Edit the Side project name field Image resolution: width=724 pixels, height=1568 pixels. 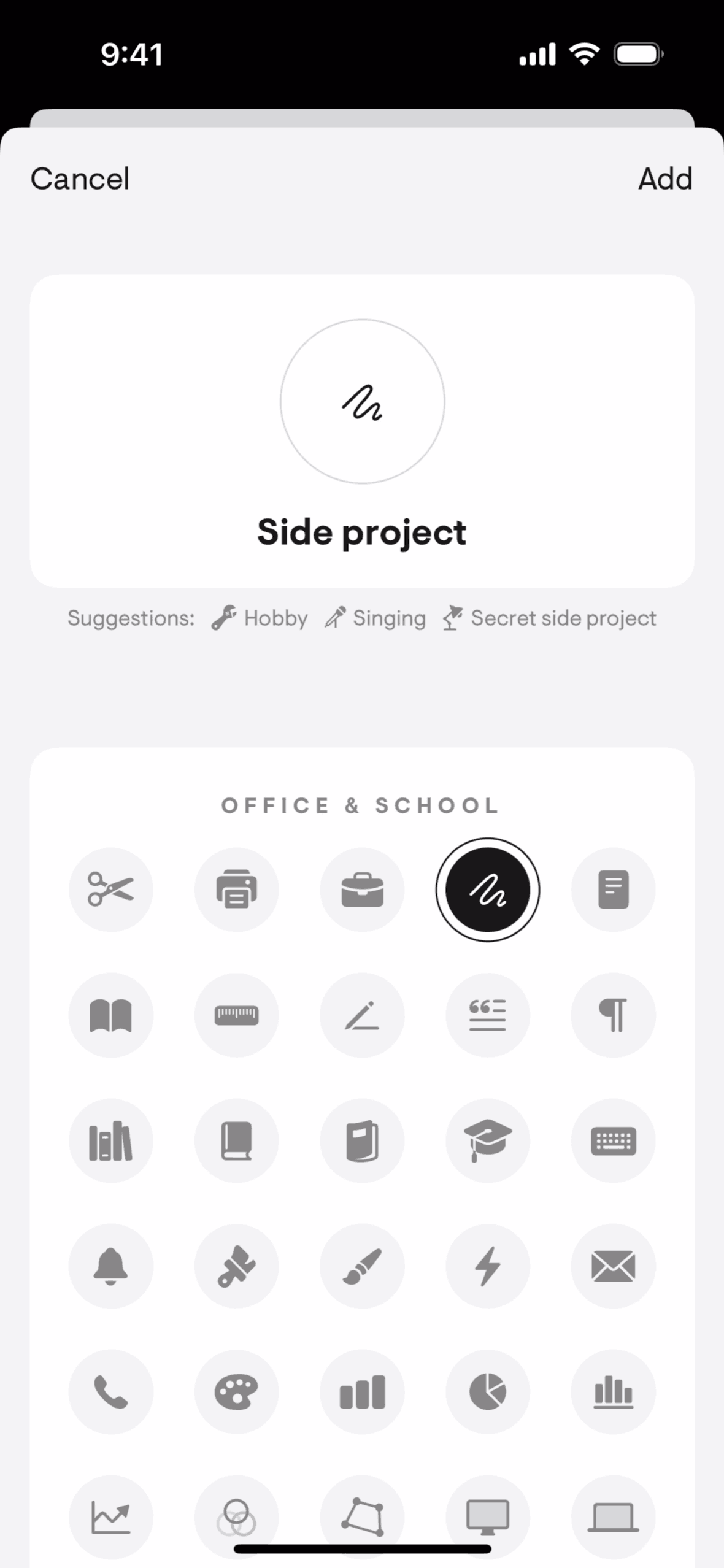(362, 532)
